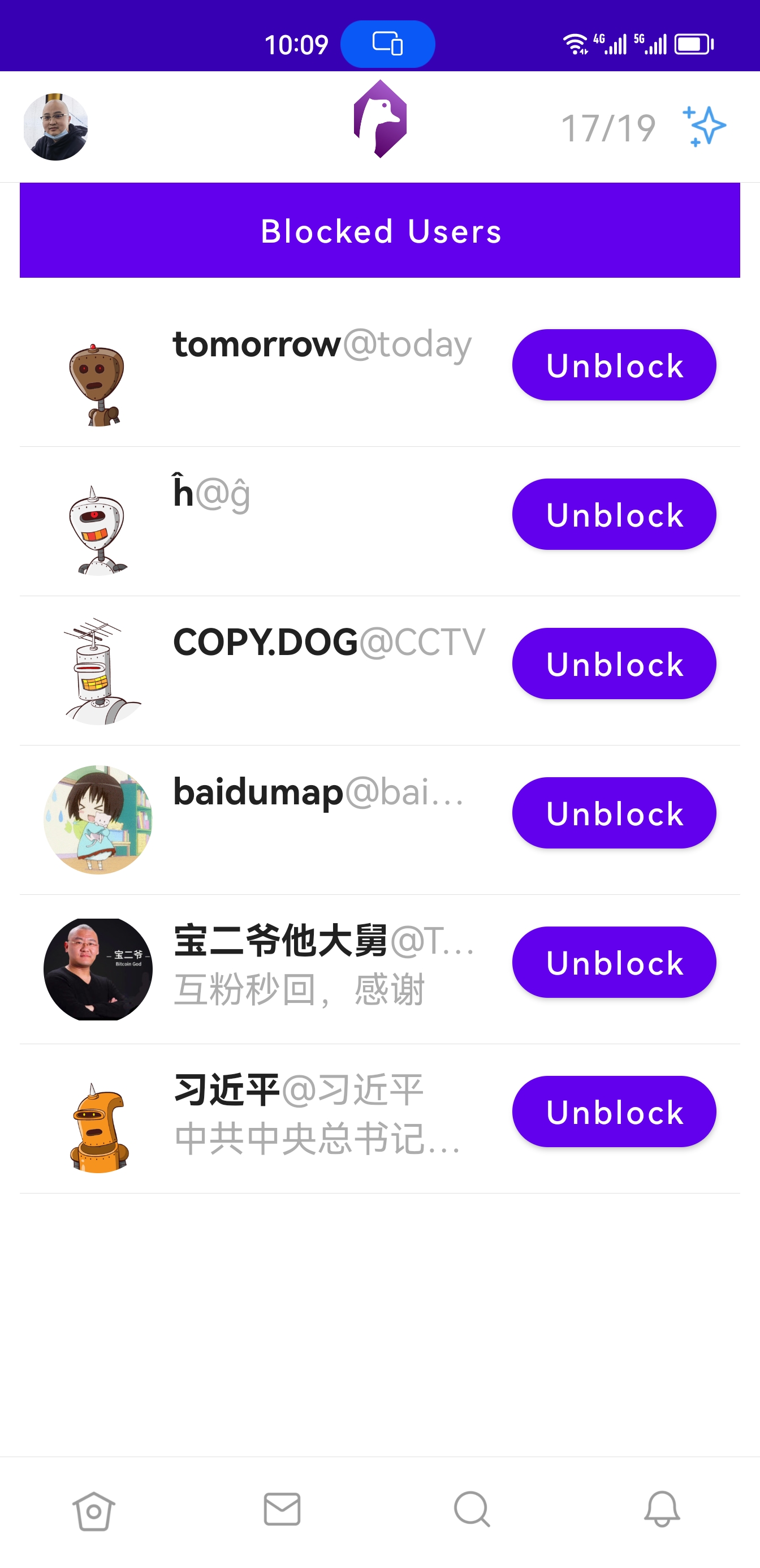The height and width of the screenshot is (1568, 760).
Task: Unblock the user tomorrow @today
Action: 614,365
